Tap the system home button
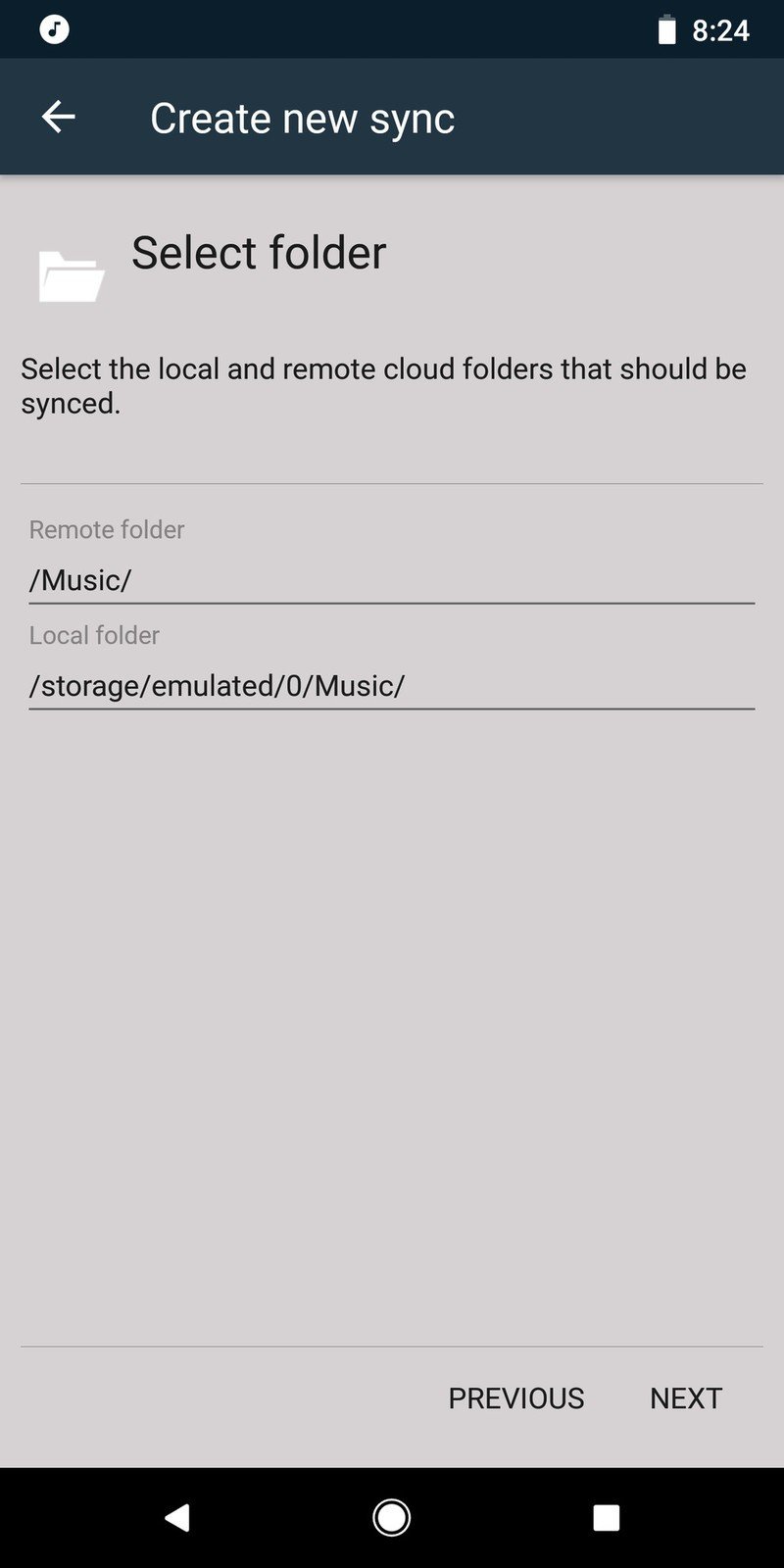The image size is (784, 1568). click(392, 1518)
